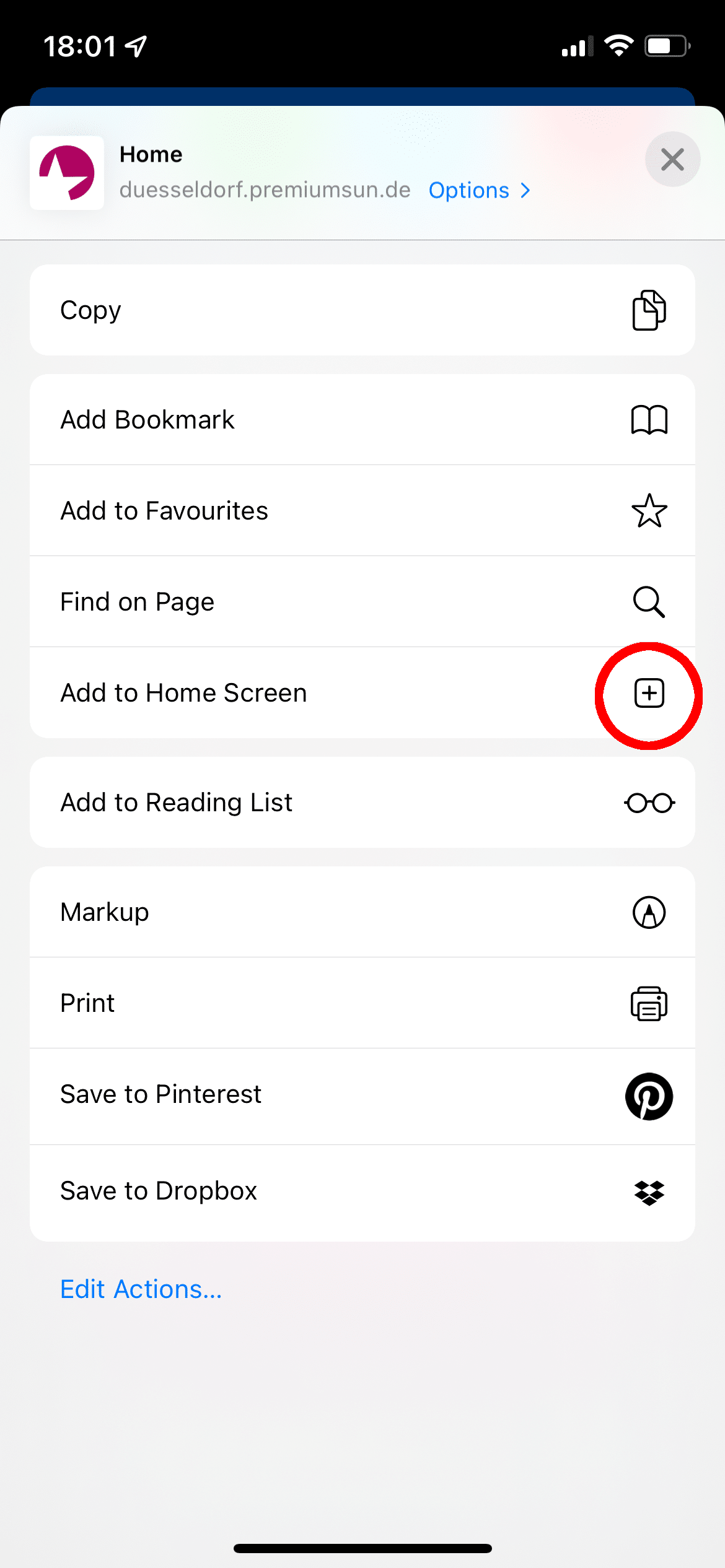
Task: Select Add Bookmark
Action: pos(362,420)
